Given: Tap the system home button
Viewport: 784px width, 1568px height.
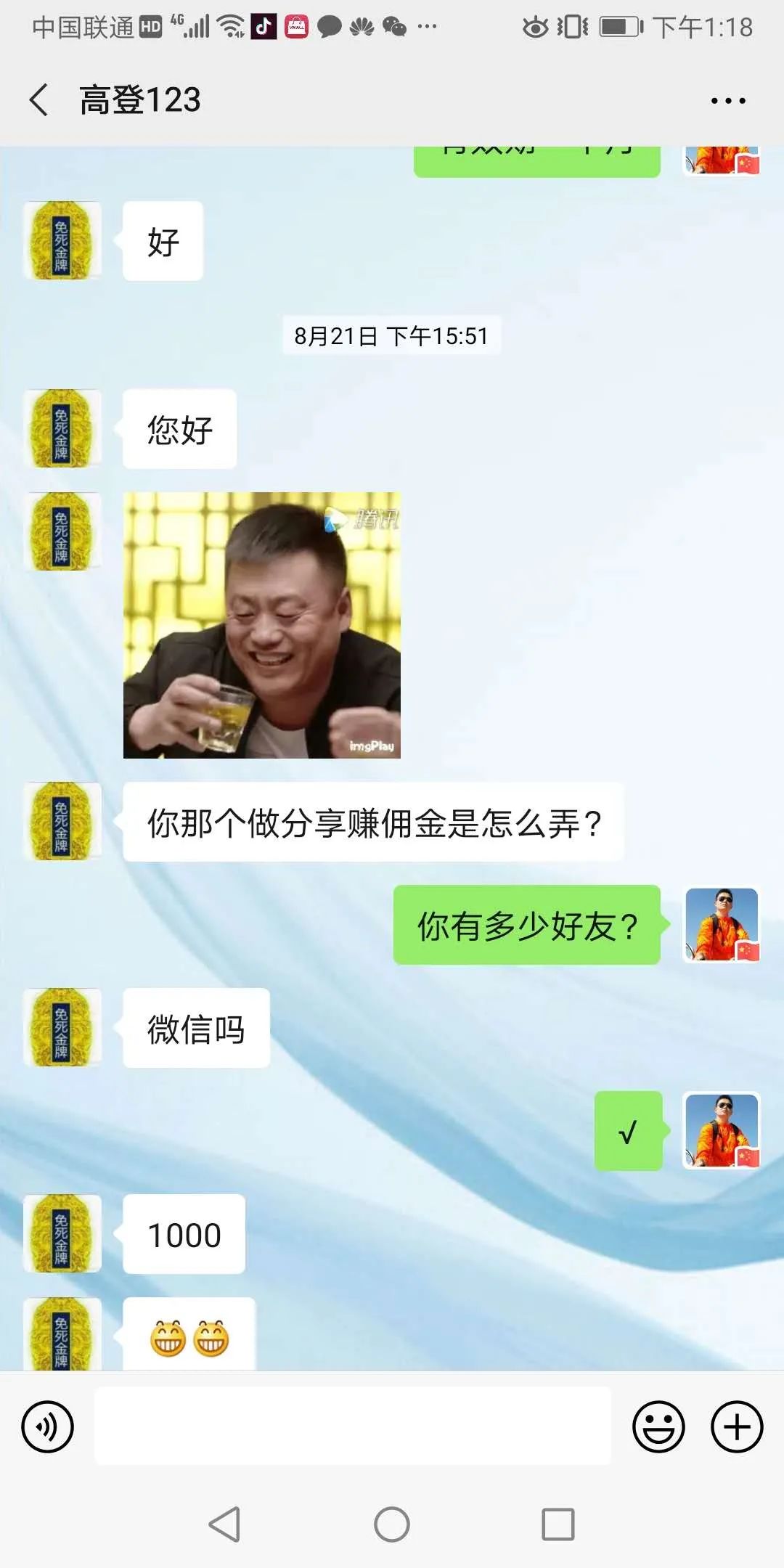Looking at the screenshot, I should (392, 1524).
